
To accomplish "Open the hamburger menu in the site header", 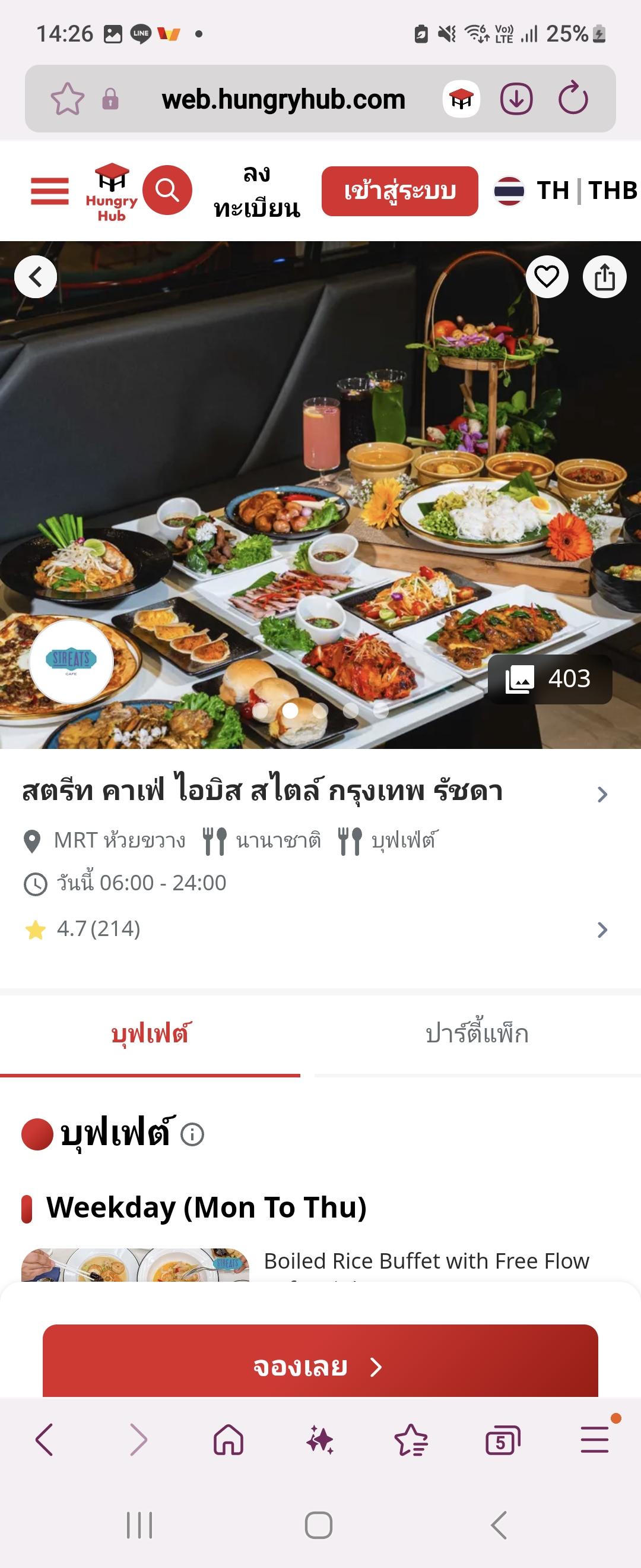I will (49, 191).
